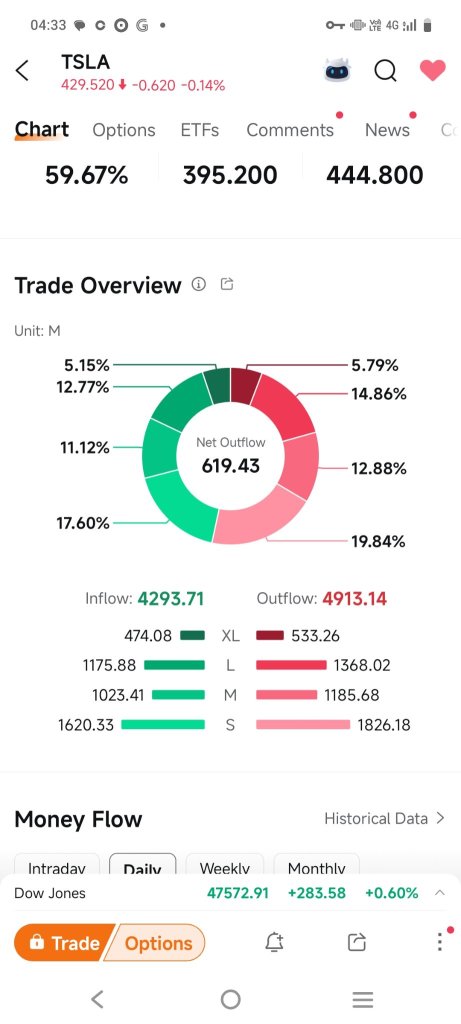Open the three-dot more menu
Image resolution: width=461 pixels, height=1024 pixels.
pyautogui.click(x=440, y=942)
